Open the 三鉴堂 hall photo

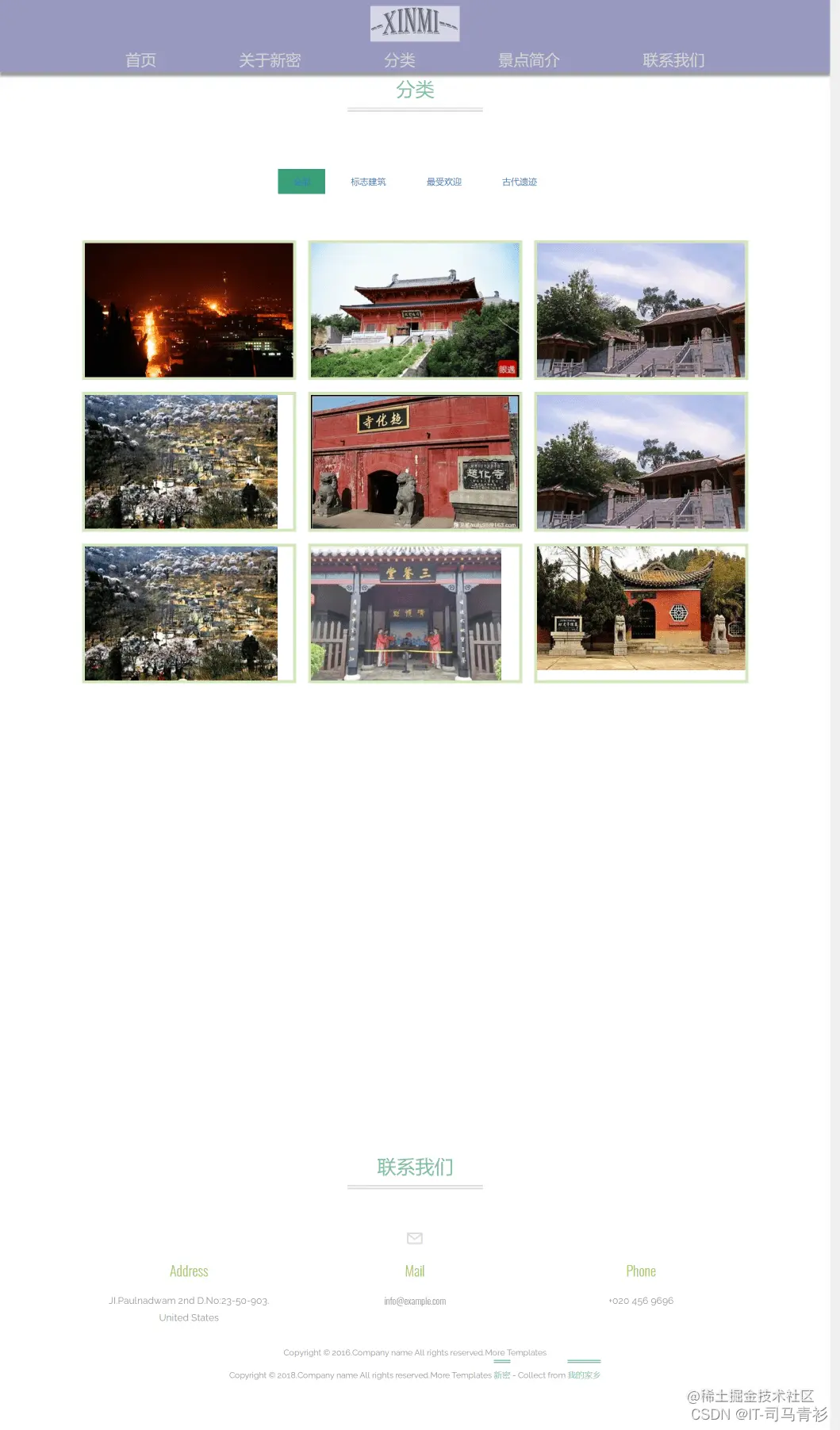click(406, 613)
